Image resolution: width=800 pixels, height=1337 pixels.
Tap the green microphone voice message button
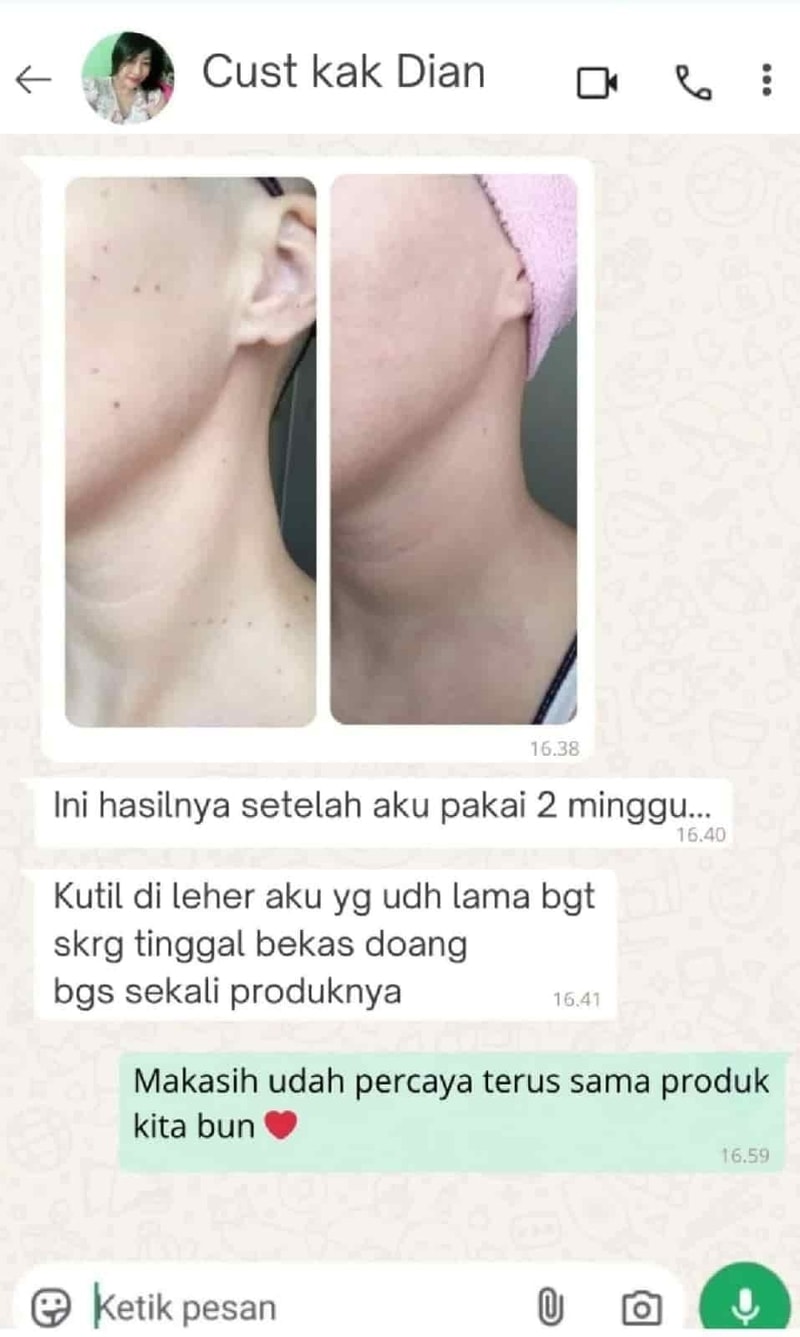point(745,1301)
